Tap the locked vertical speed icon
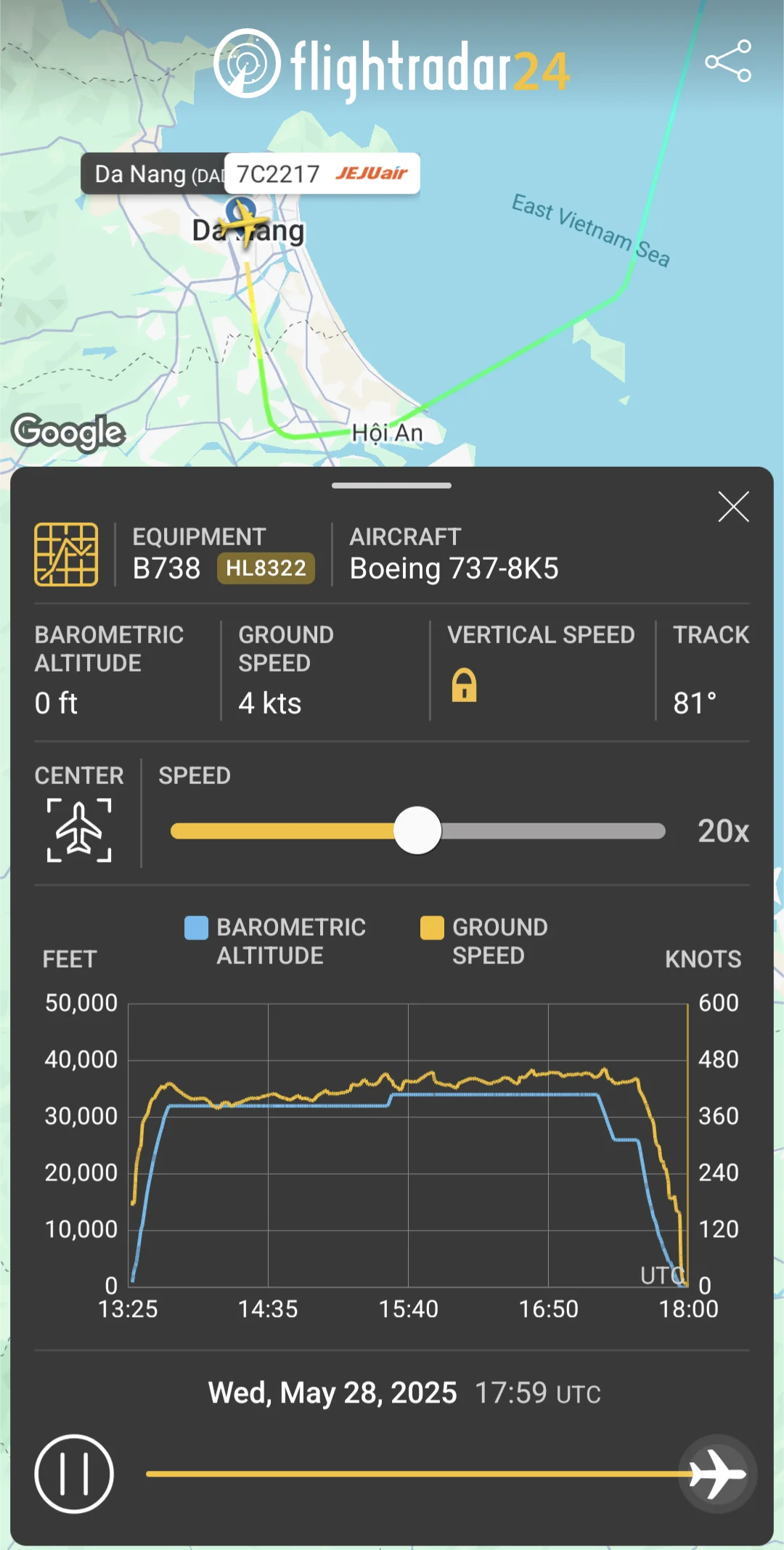 pos(465,685)
